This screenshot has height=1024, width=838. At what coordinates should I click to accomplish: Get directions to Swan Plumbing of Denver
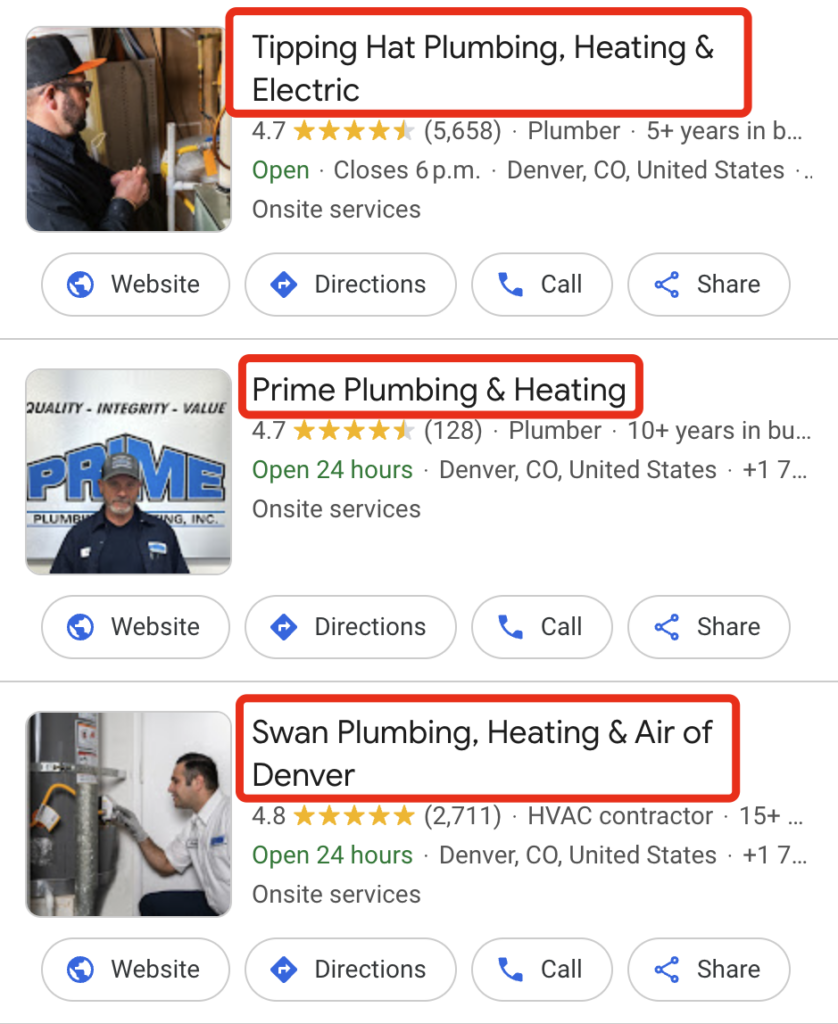pos(350,969)
